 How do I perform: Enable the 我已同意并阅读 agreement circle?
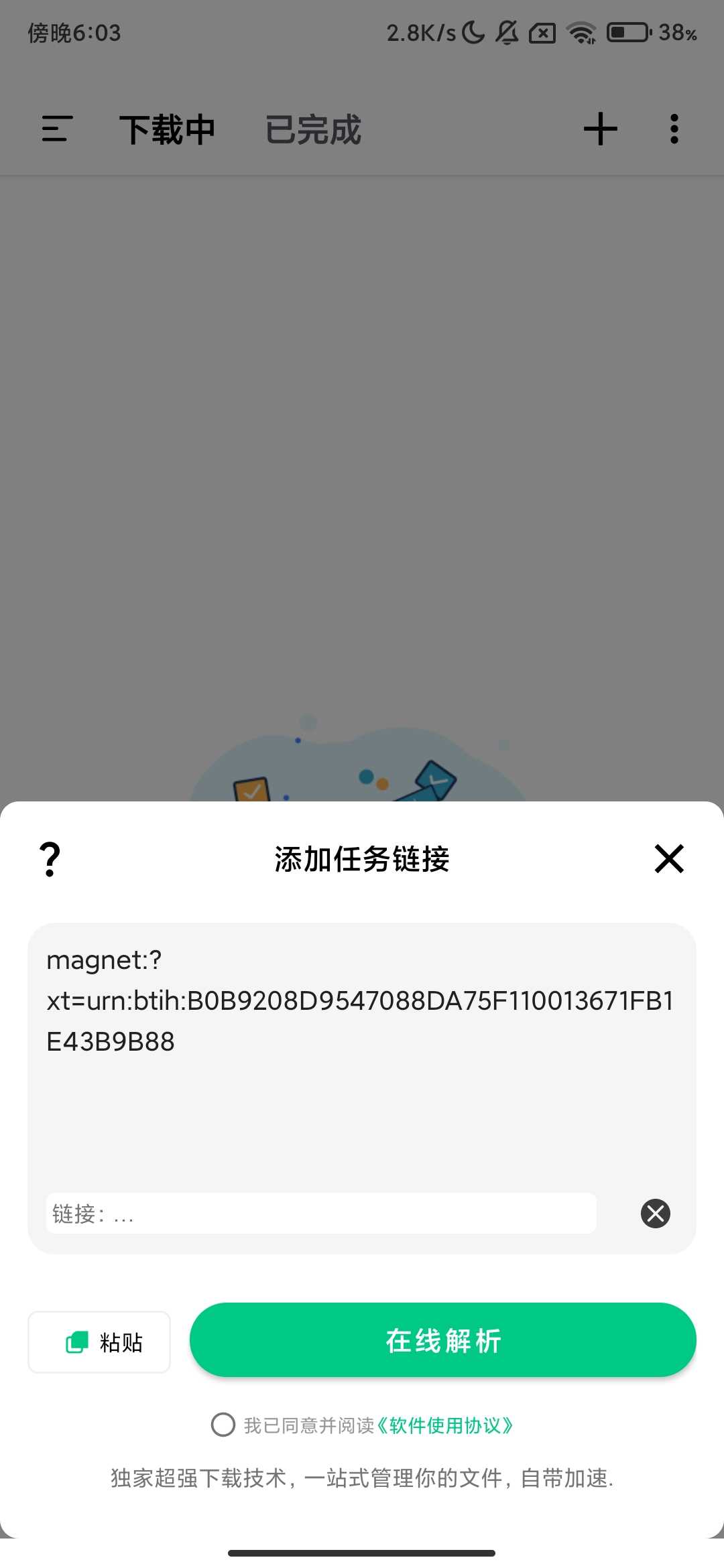tap(223, 1425)
